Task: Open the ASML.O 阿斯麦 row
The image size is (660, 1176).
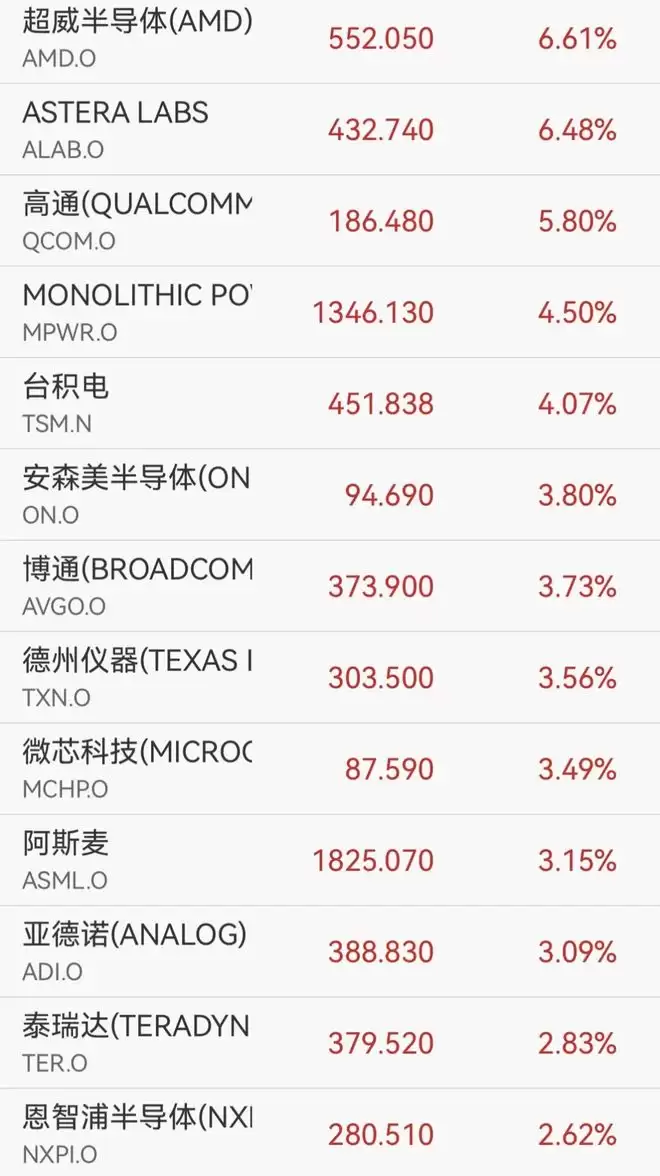Action: [330, 860]
